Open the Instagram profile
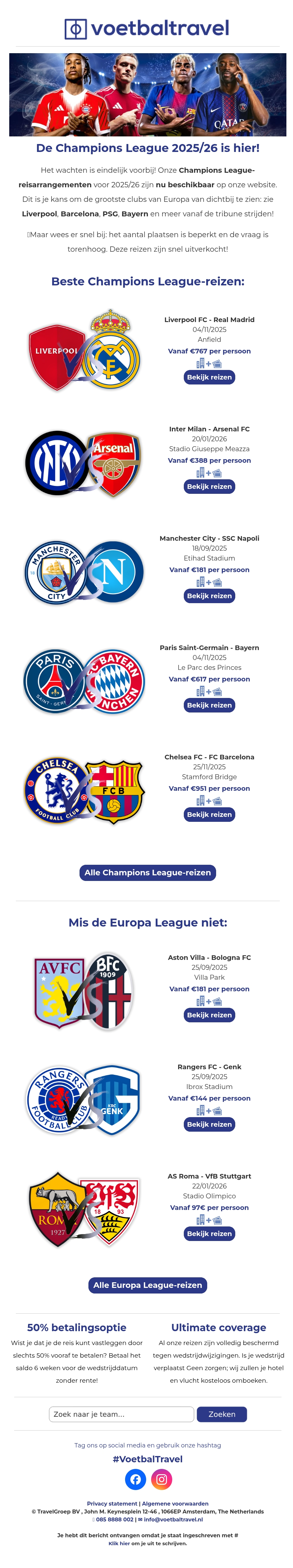Image resolution: width=293 pixels, height=1568 pixels. 161,1479
